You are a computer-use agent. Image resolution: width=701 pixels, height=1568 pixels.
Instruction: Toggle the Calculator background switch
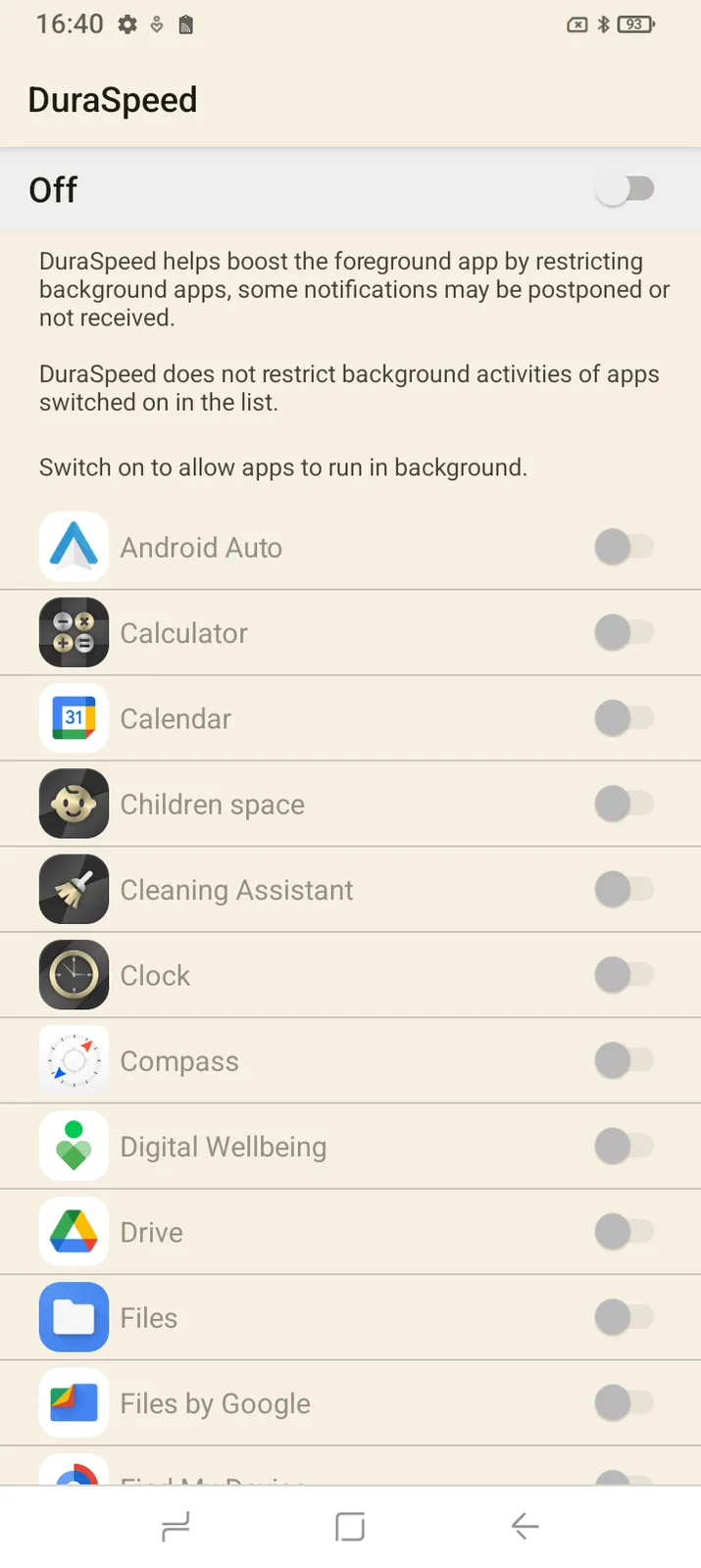pos(625,633)
